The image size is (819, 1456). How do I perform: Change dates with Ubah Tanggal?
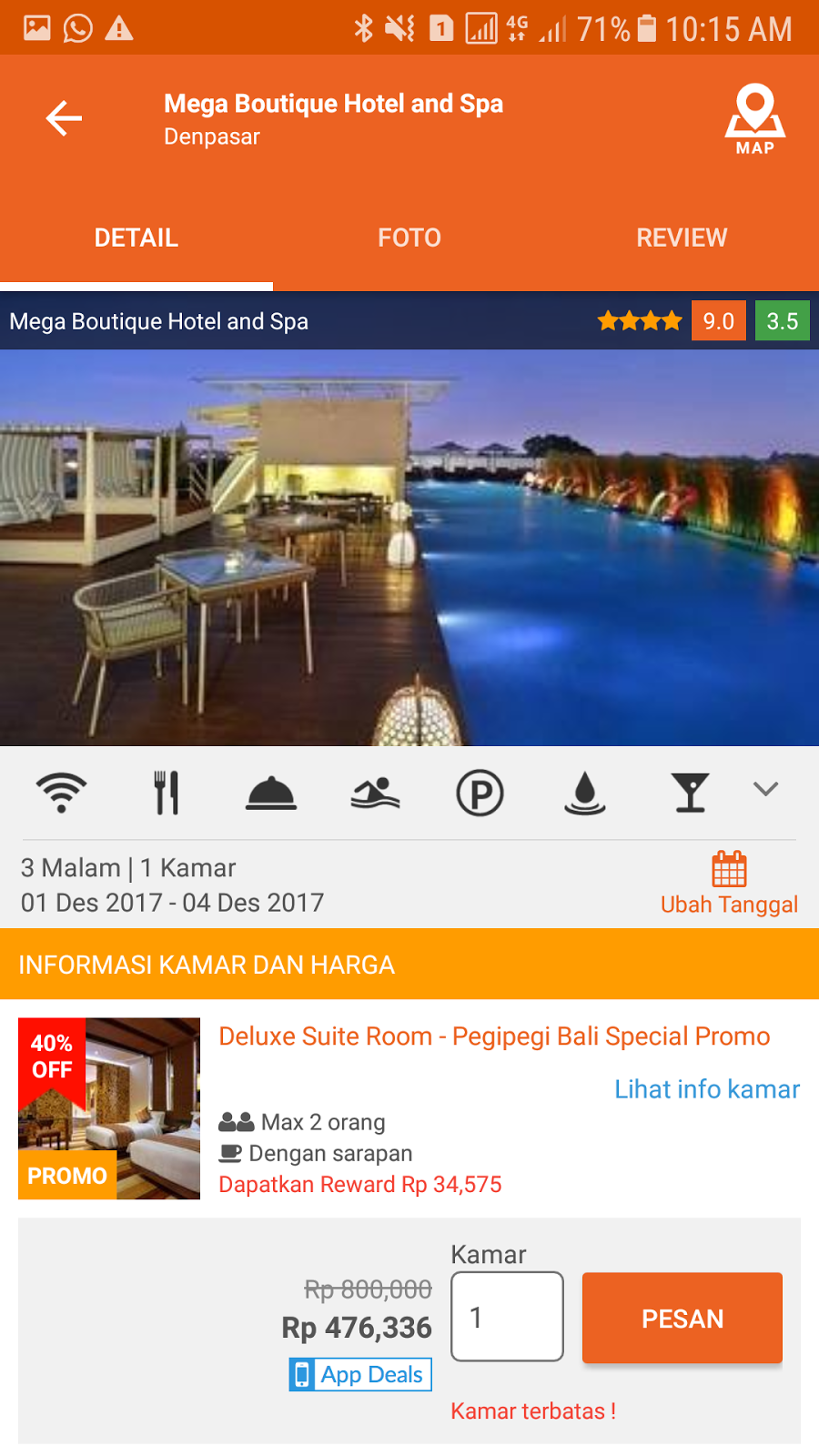(729, 883)
